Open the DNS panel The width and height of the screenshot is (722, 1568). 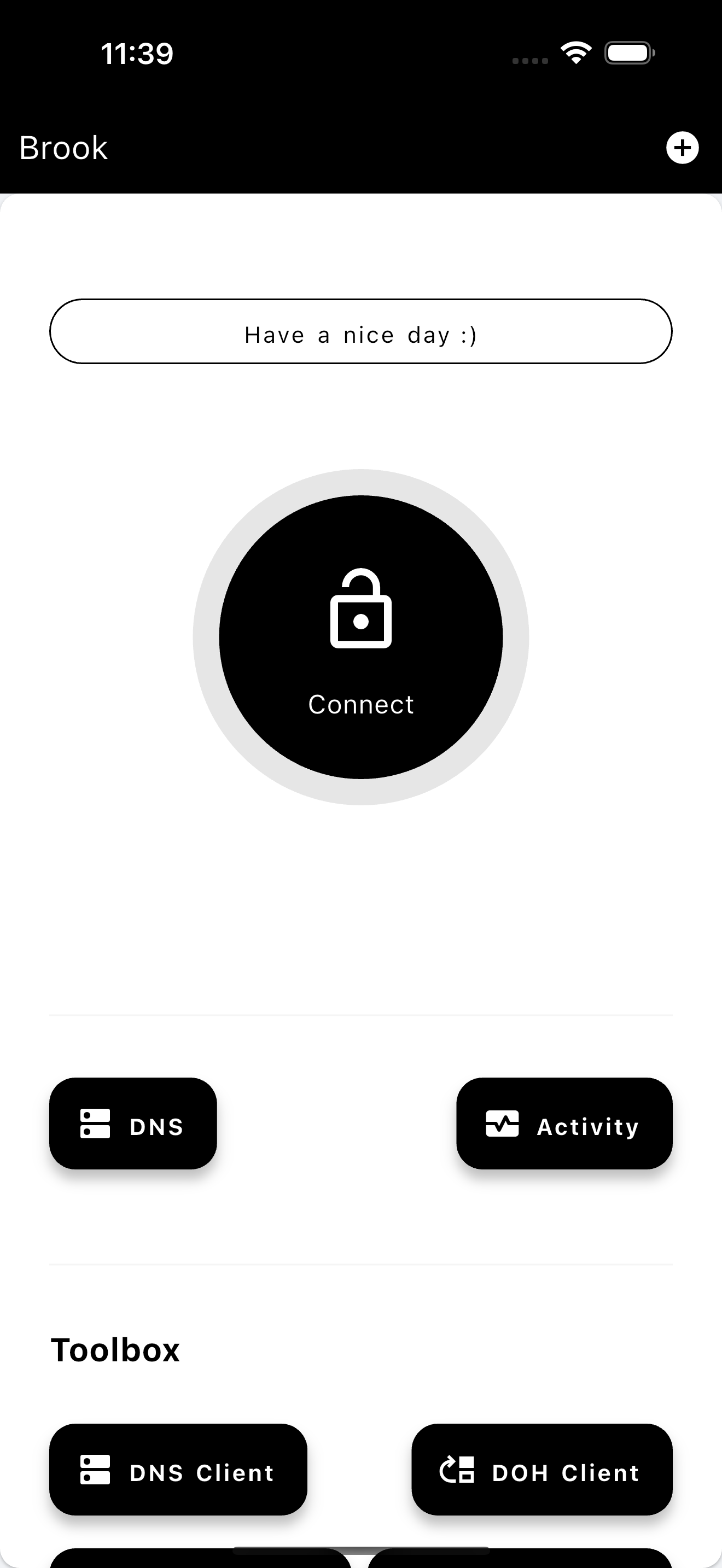[x=133, y=1124]
